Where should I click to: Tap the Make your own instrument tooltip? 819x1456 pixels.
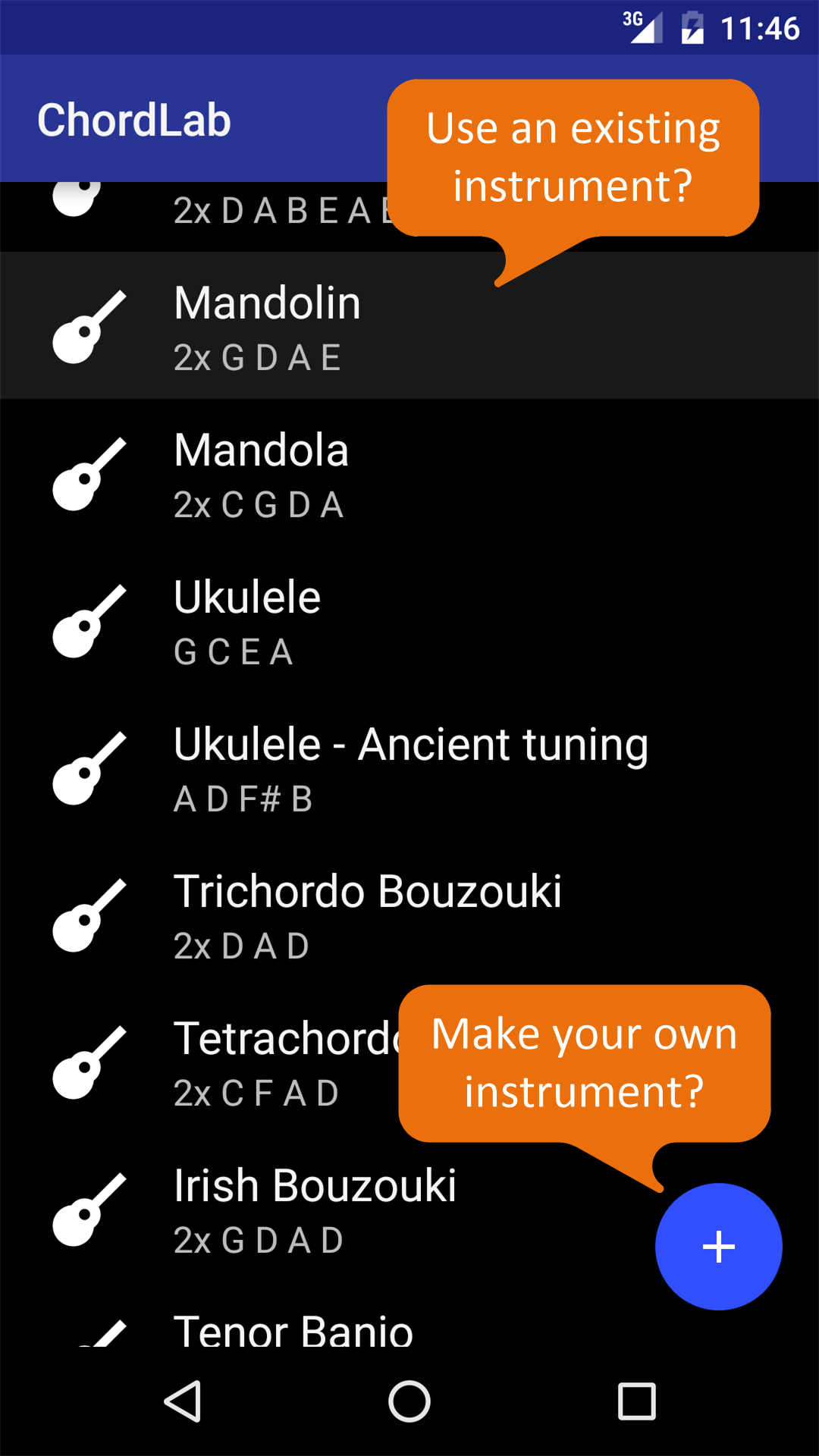[582, 1062]
